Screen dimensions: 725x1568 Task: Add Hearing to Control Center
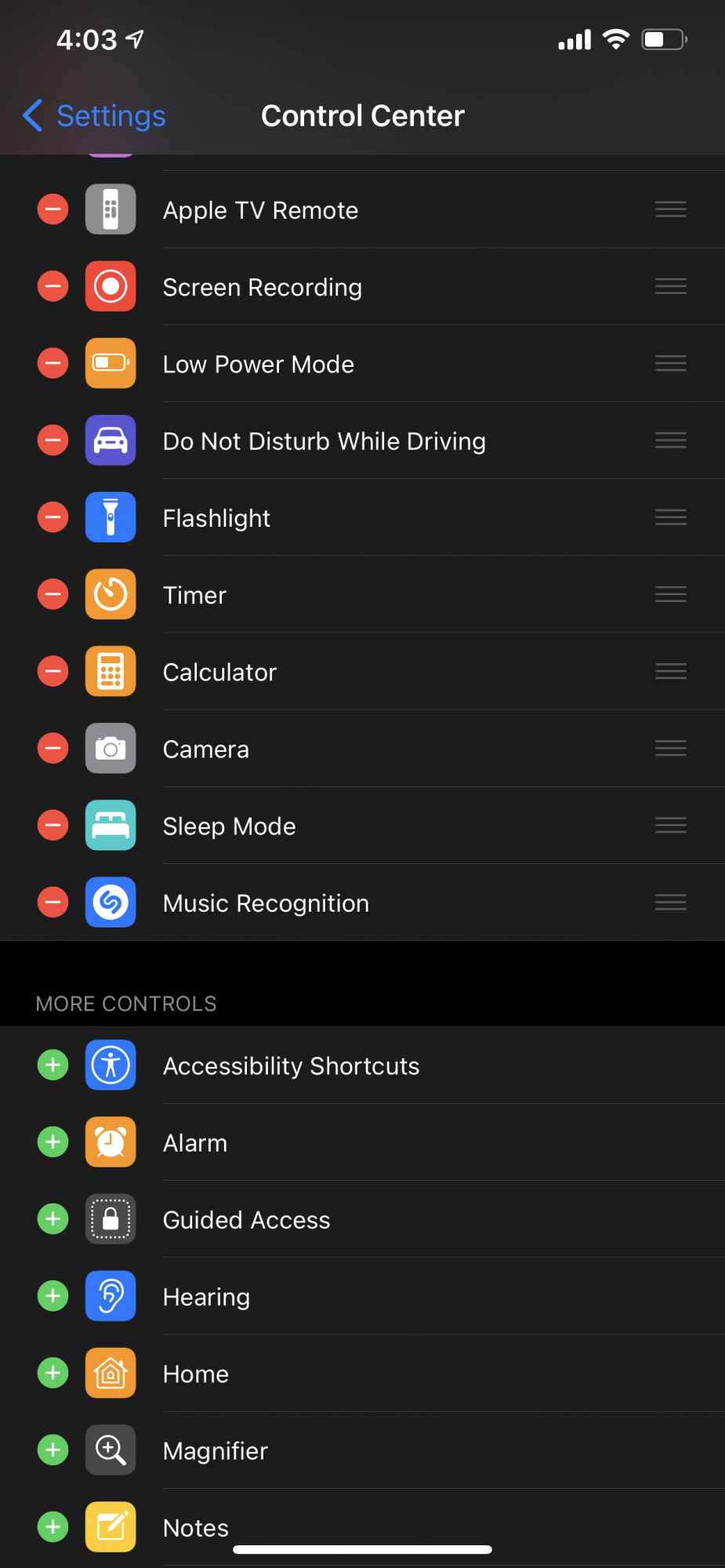pyautogui.click(x=53, y=1295)
